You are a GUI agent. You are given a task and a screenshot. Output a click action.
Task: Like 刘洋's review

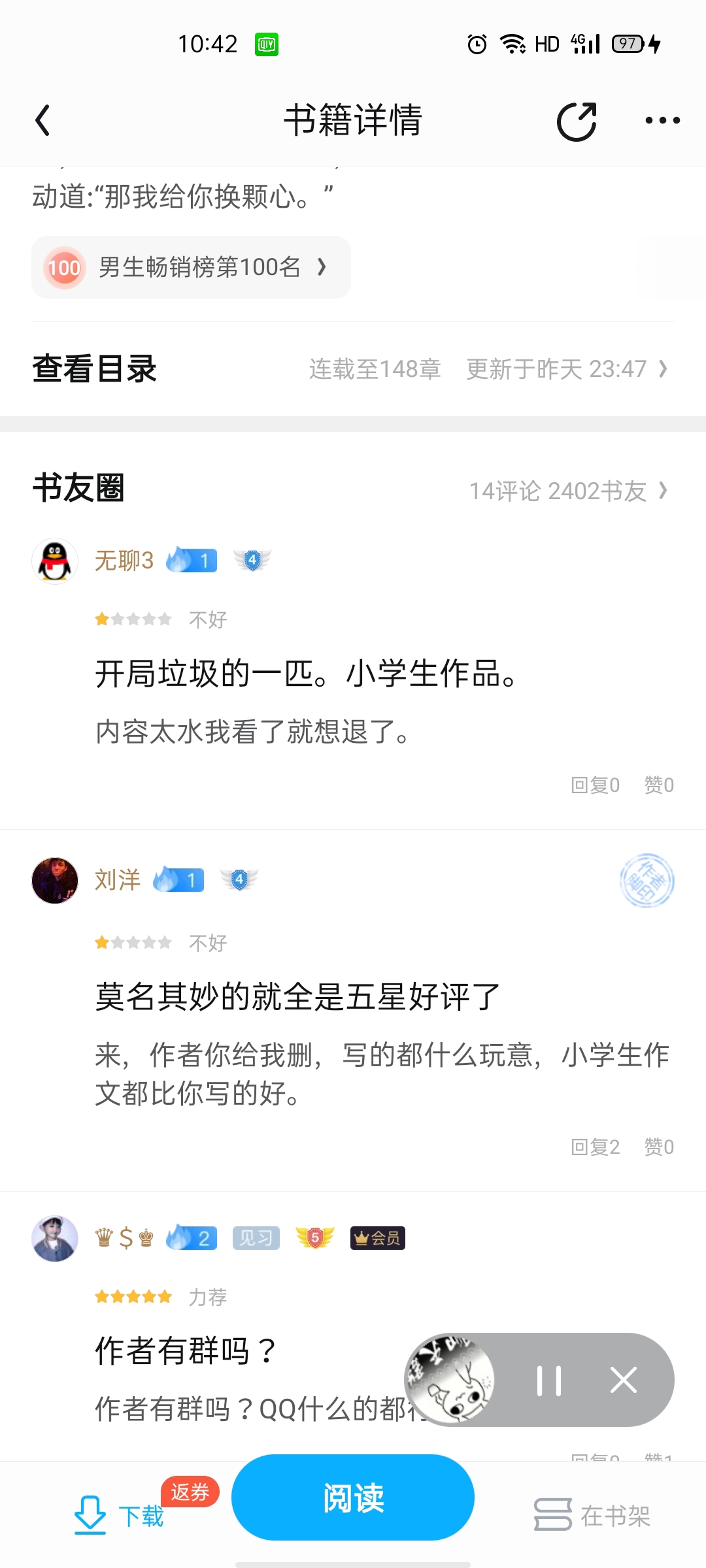pyautogui.click(x=659, y=1147)
